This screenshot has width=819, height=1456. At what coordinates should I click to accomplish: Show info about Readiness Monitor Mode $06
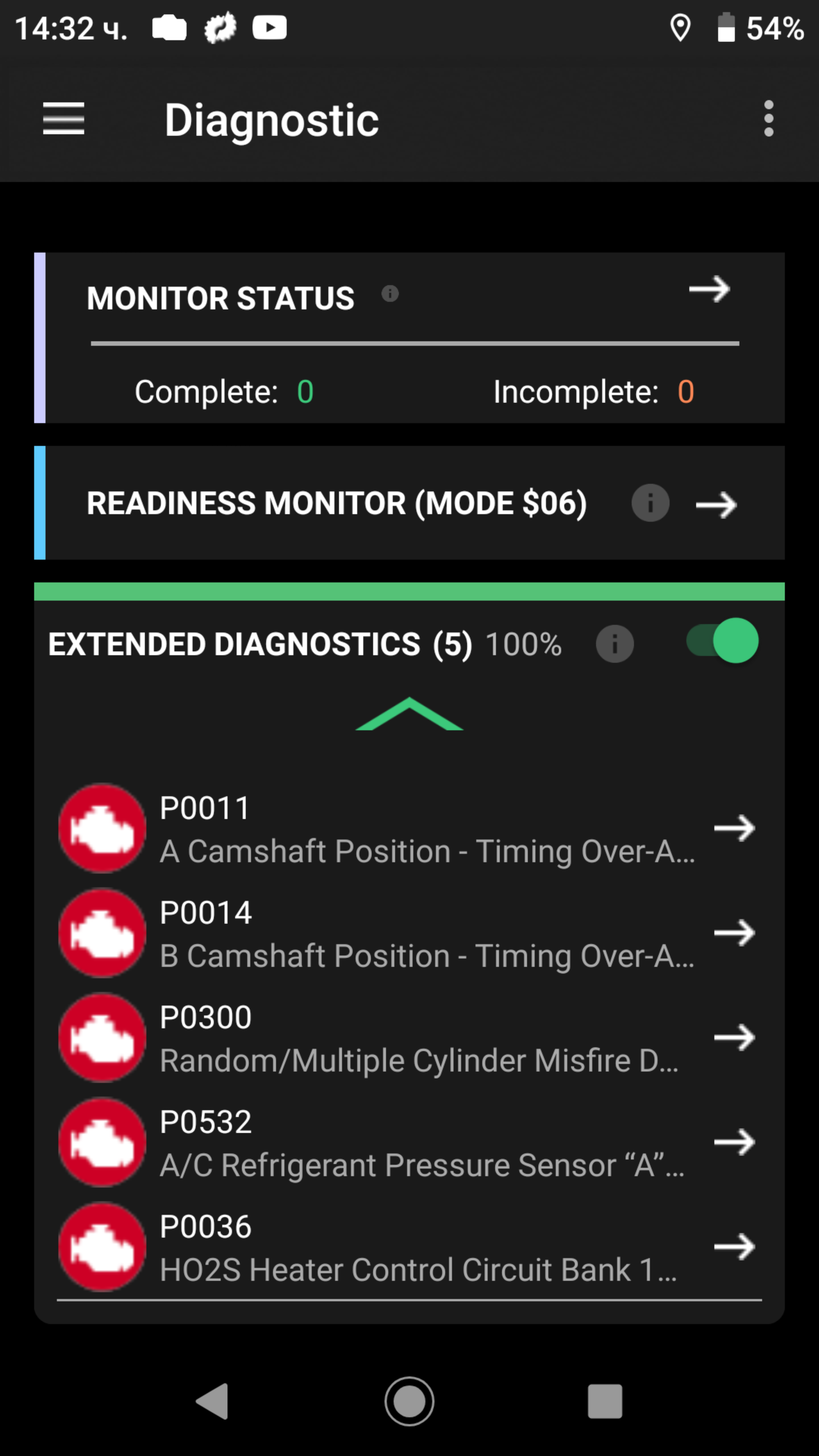pos(650,503)
